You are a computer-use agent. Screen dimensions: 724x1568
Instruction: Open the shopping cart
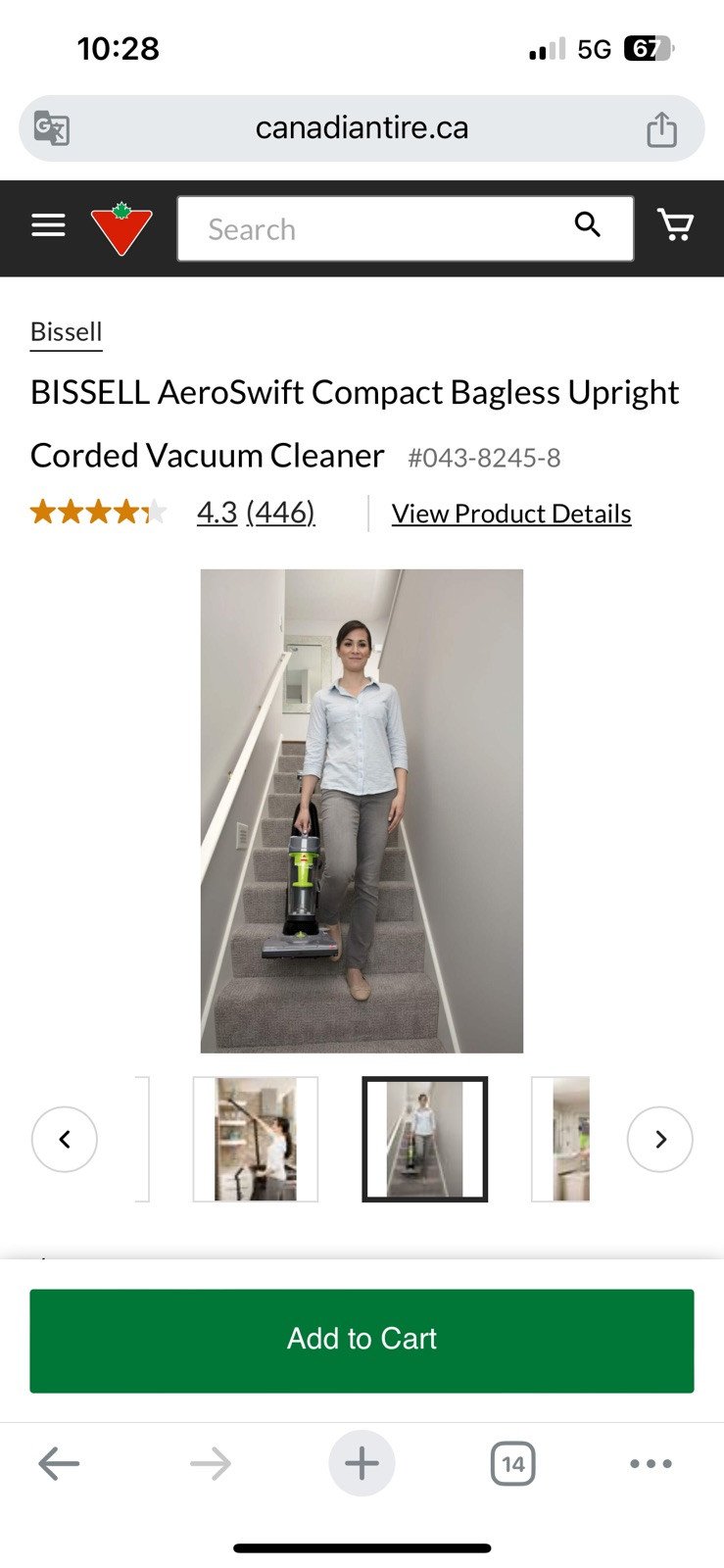tap(675, 226)
